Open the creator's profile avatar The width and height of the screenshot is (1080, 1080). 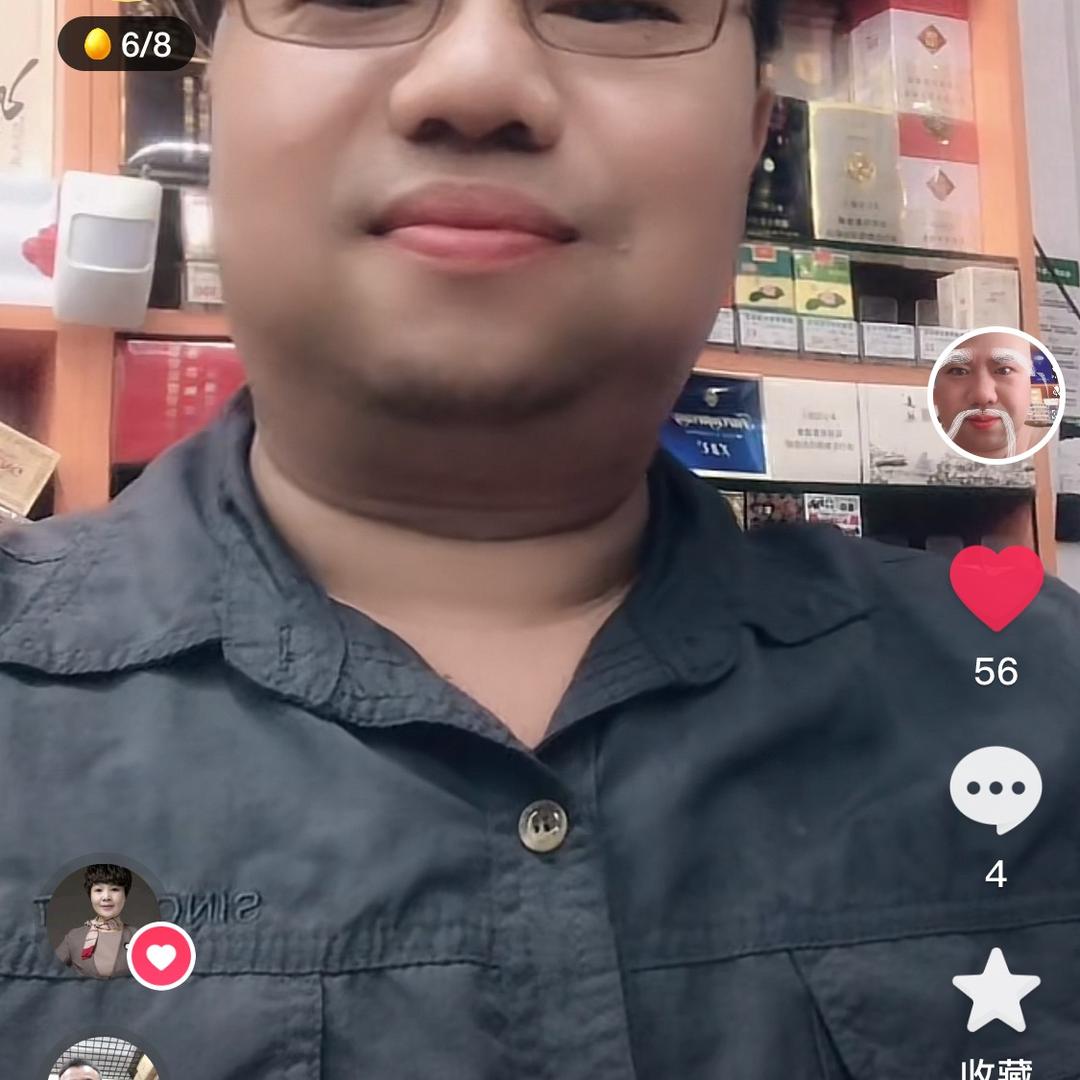coord(995,395)
